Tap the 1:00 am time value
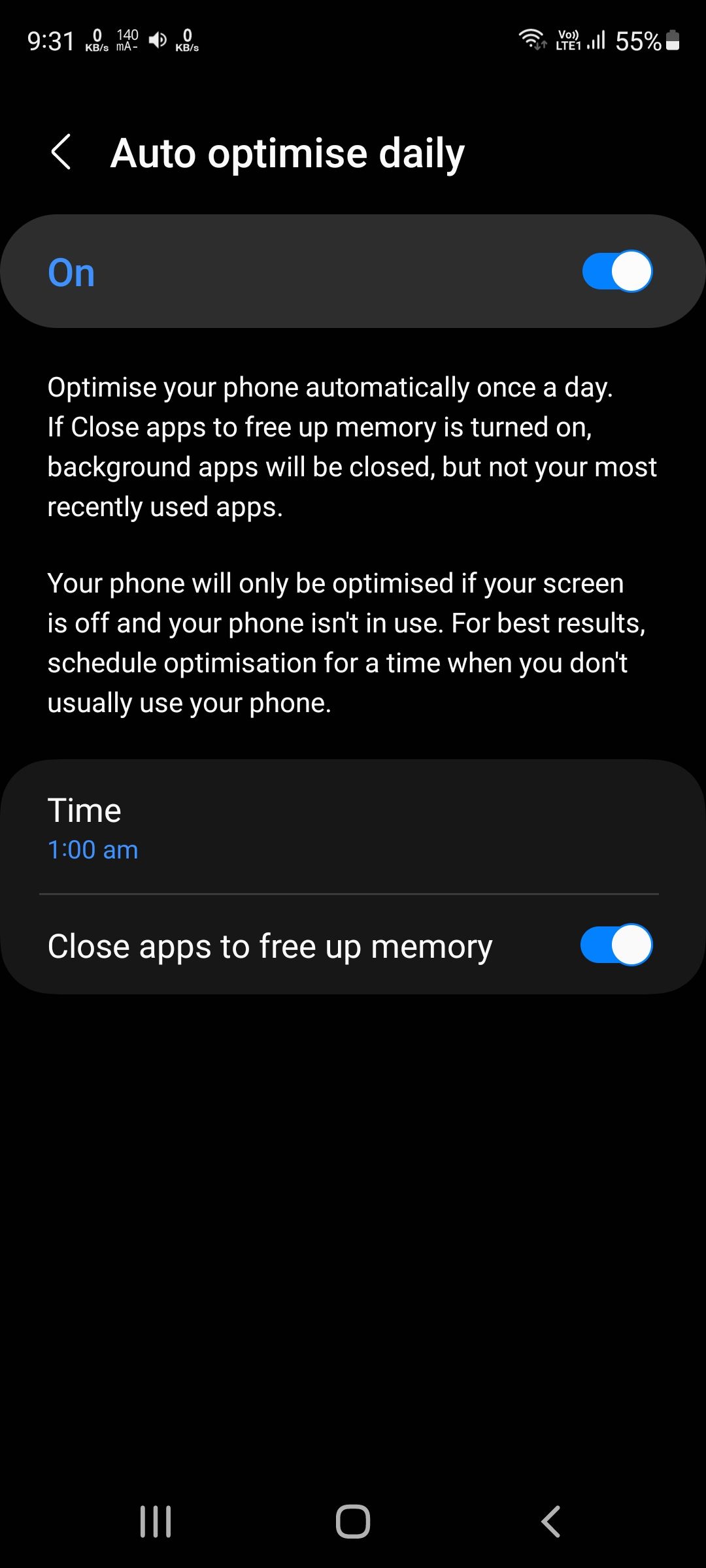Screen dimensions: 706x1568 coord(92,849)
